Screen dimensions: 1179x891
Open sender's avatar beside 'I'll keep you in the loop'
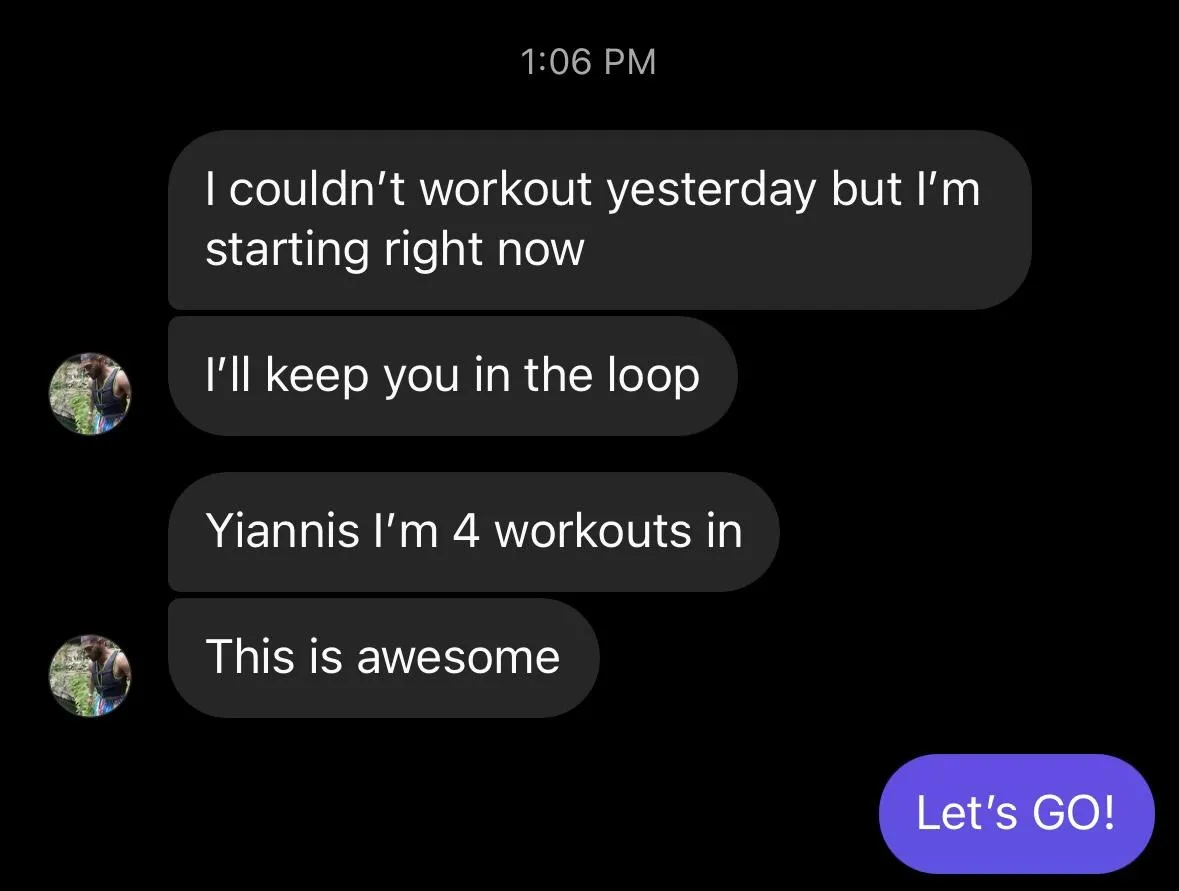(x=90, y=394)
